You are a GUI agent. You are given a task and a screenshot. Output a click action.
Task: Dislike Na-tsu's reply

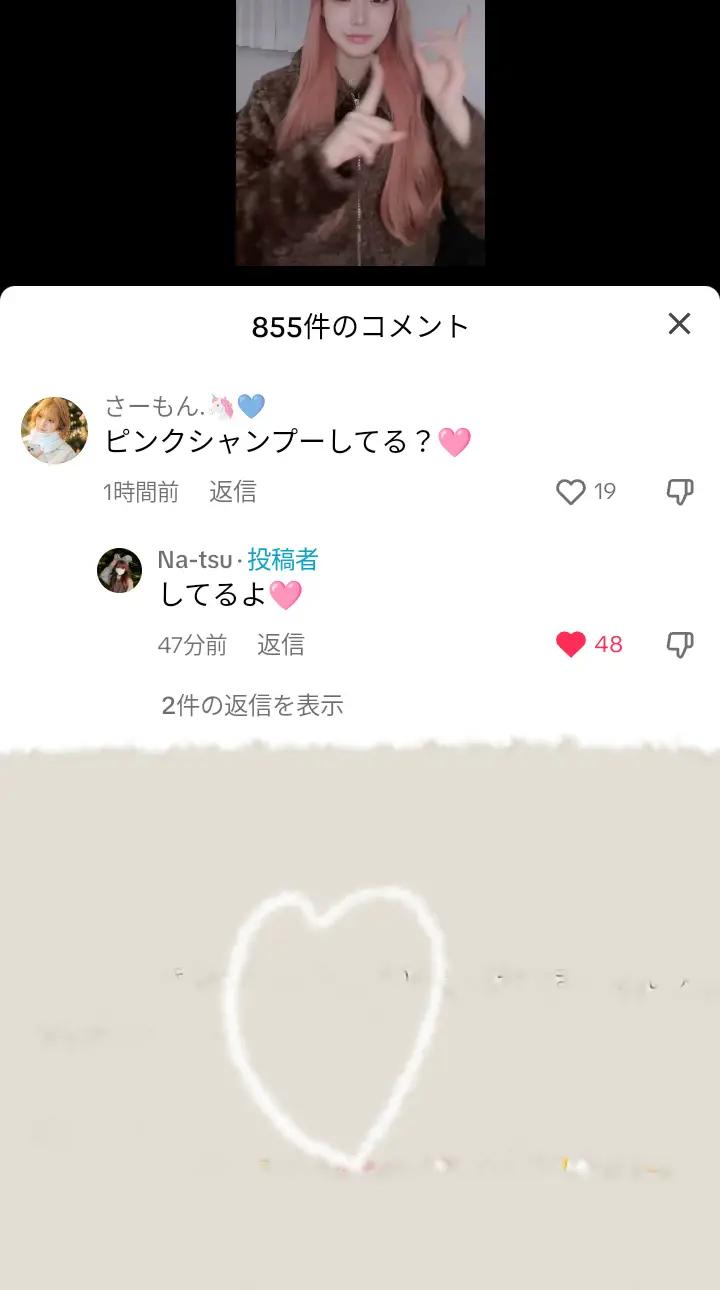tap(680, 645)
